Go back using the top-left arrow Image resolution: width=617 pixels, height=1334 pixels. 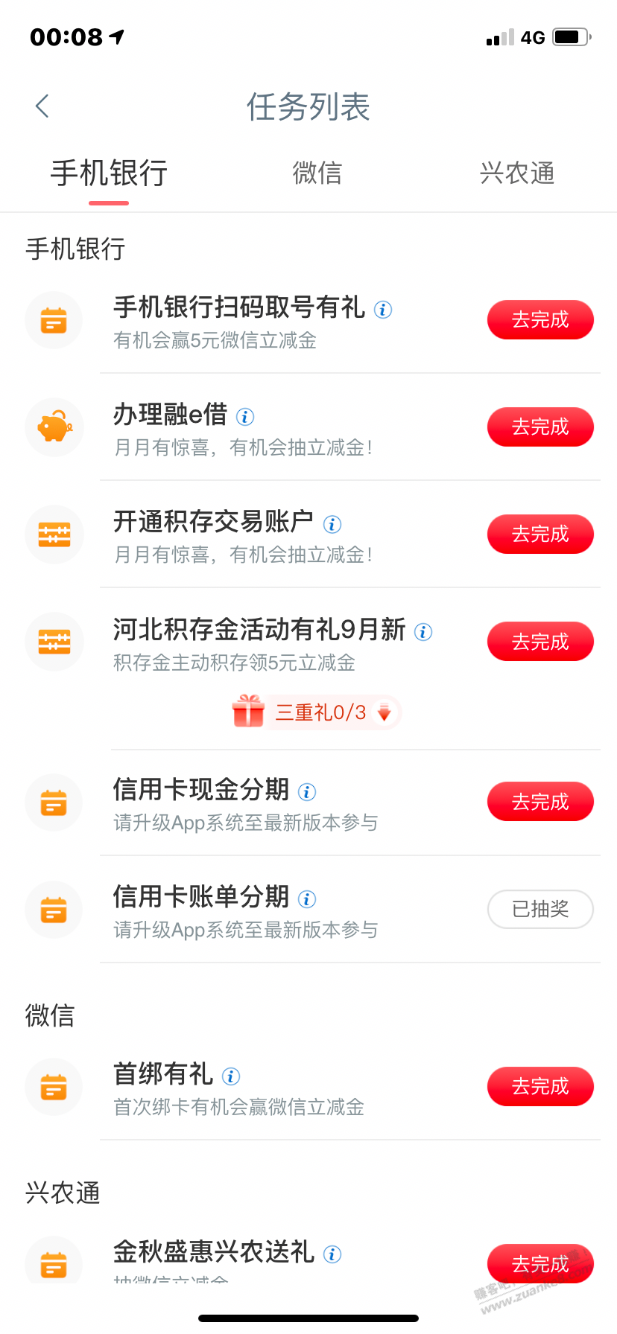coord(42,107)
